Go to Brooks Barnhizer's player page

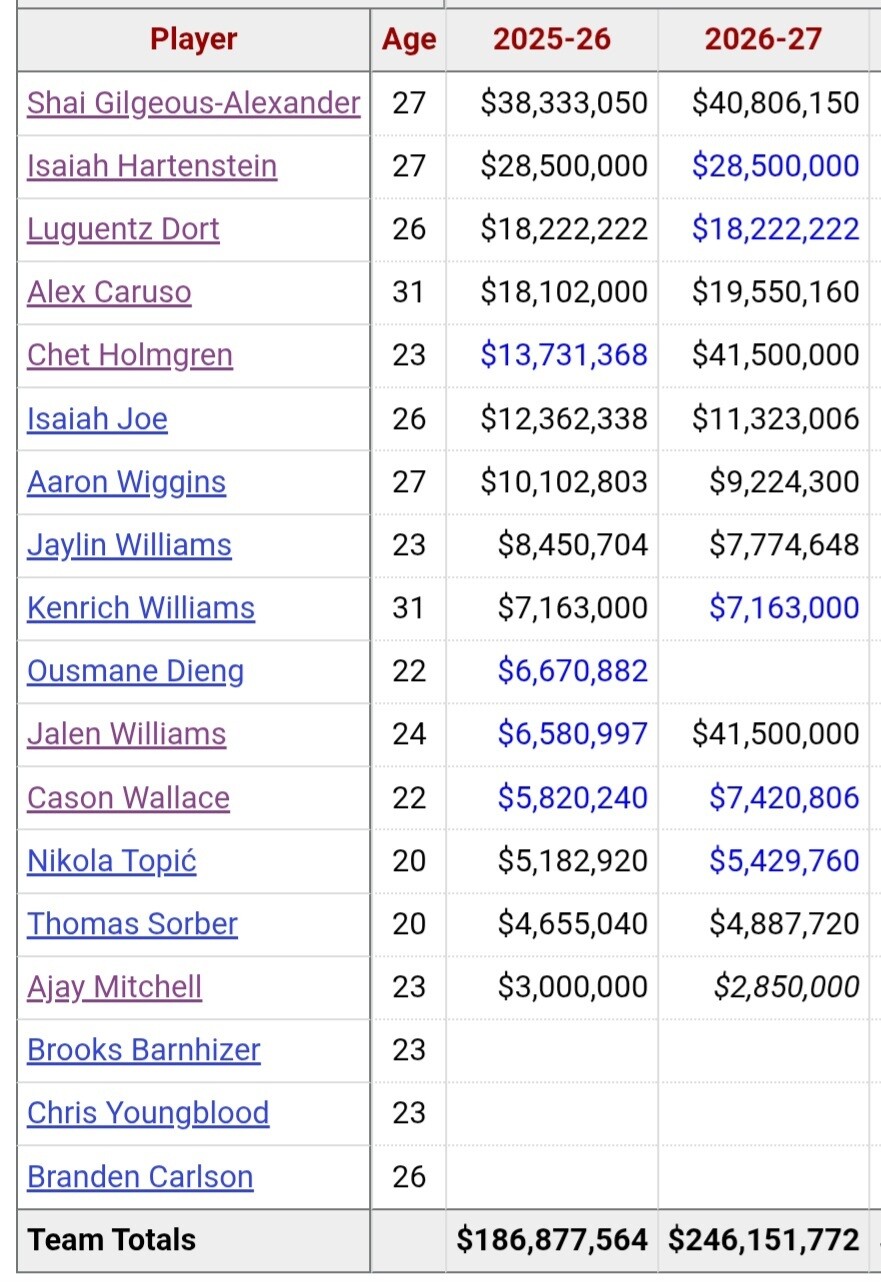coord(144,1050)
